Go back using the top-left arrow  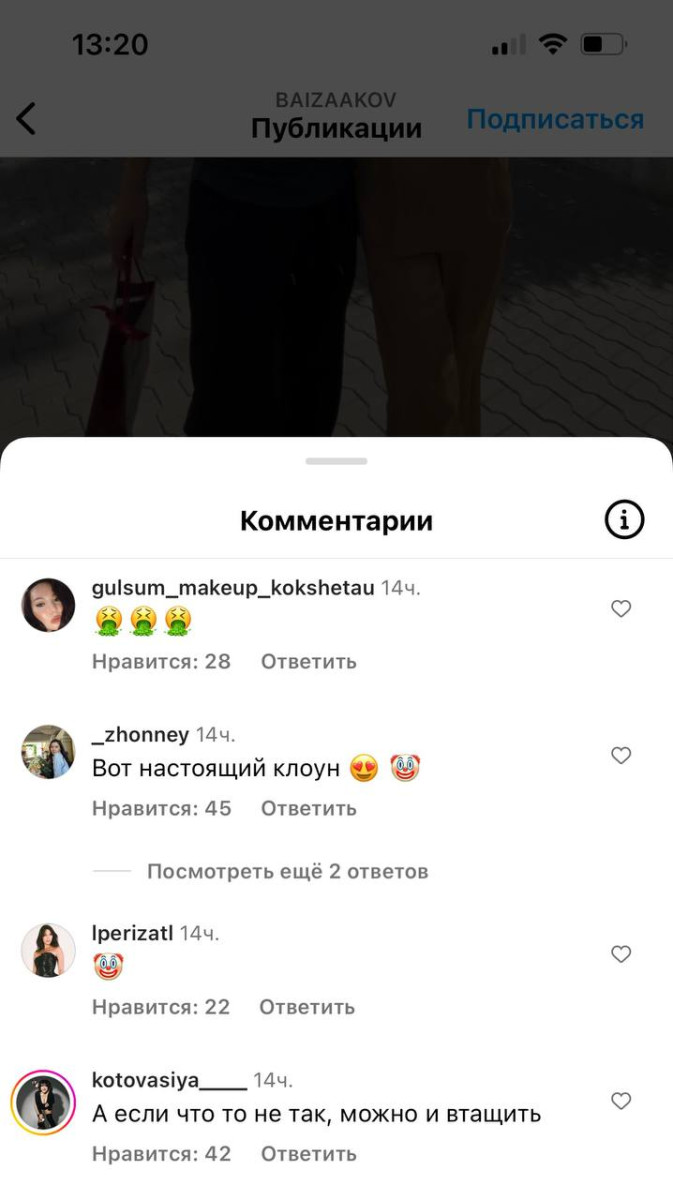27,119
